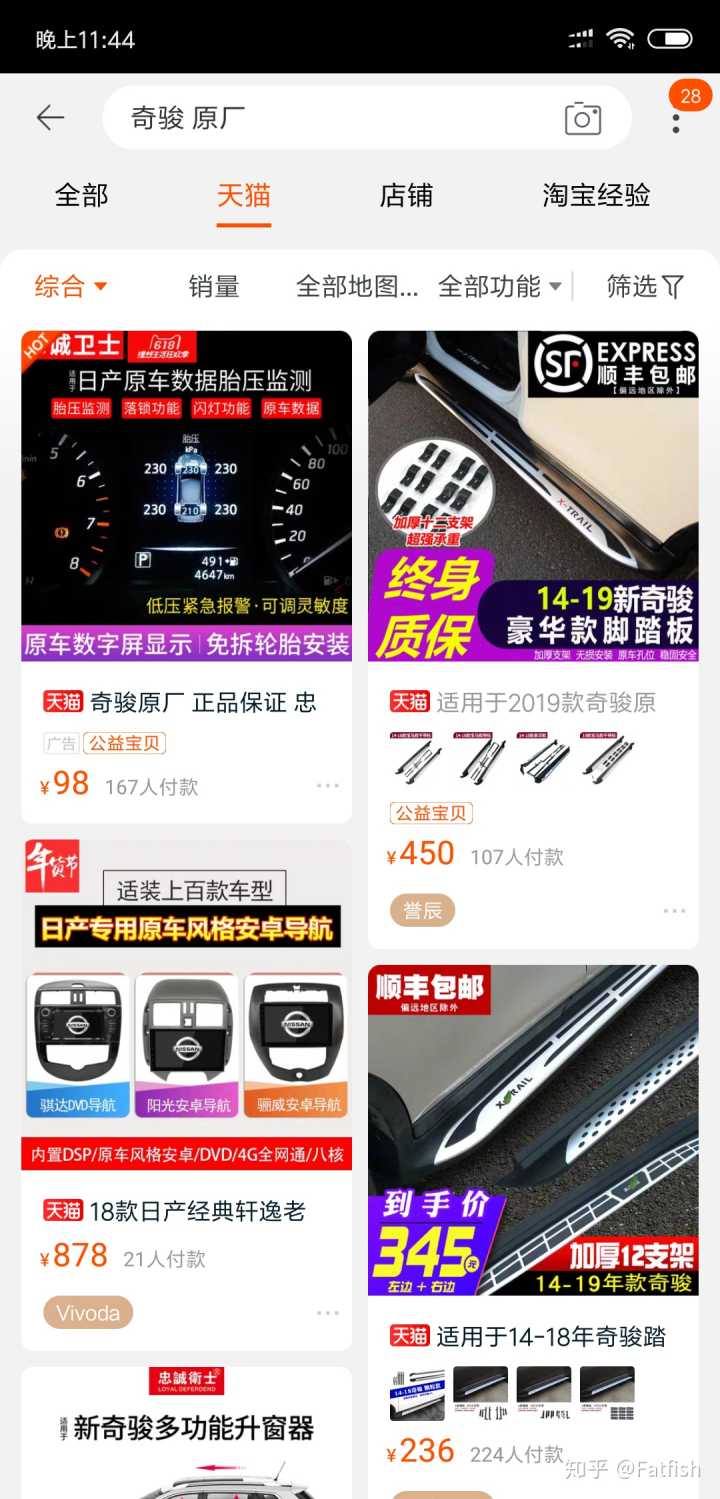This screenshot has height=1499, width=720.
Task: Open the 筛选 filter panel
Action: [645, 287]
